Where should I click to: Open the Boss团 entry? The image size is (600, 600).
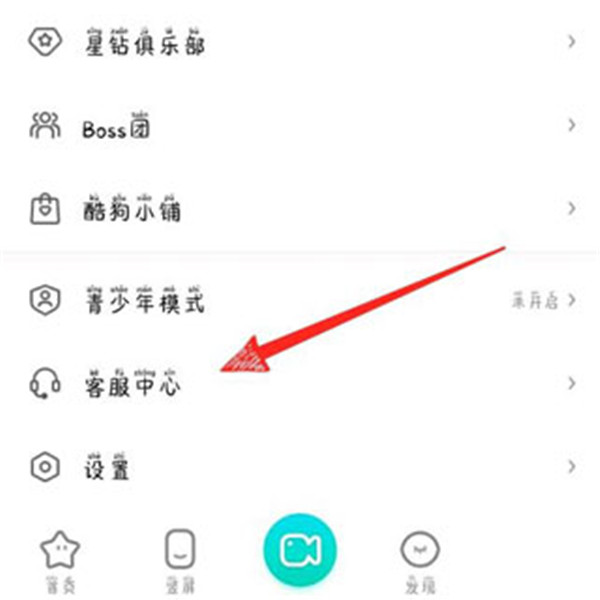(117, 127)
